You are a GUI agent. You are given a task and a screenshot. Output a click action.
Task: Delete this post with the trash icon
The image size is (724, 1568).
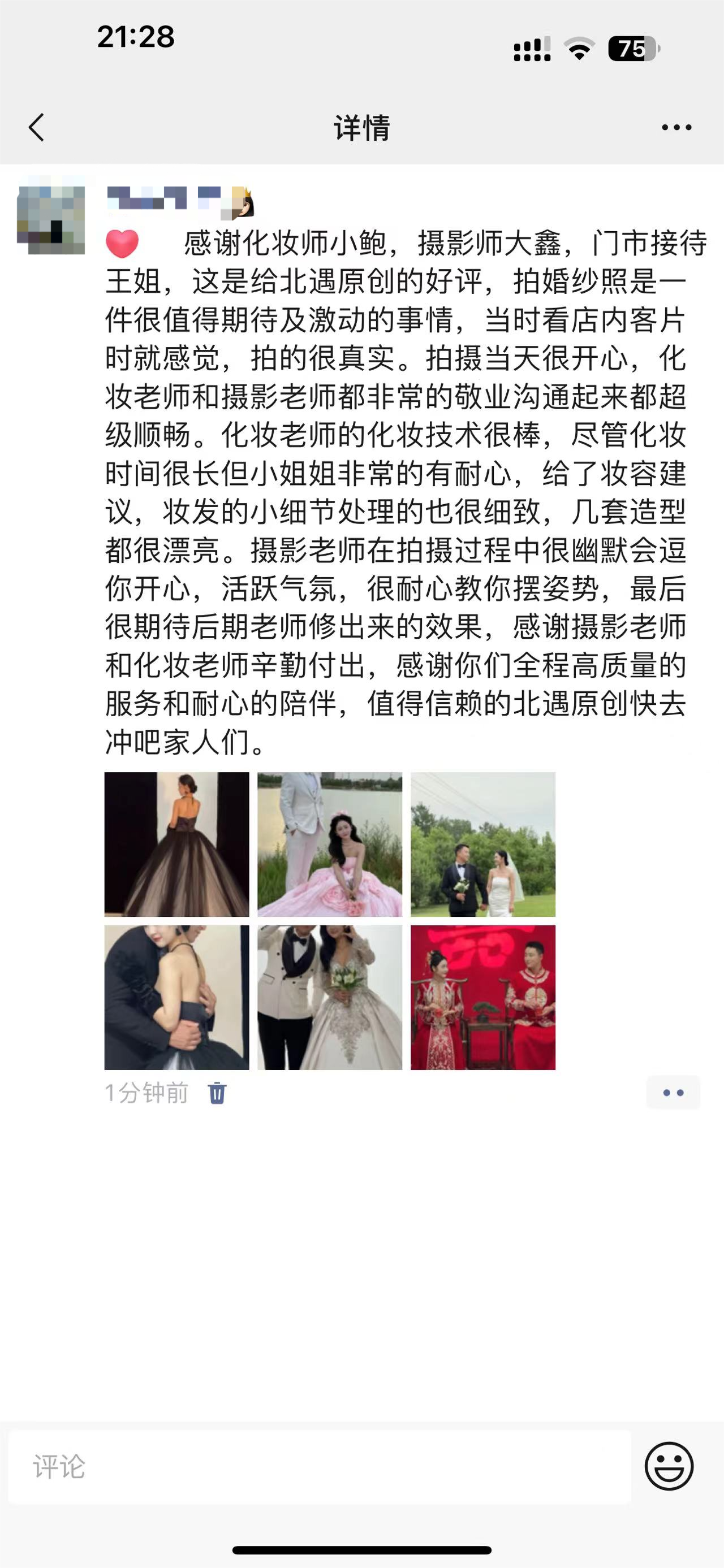(217, 1093)
